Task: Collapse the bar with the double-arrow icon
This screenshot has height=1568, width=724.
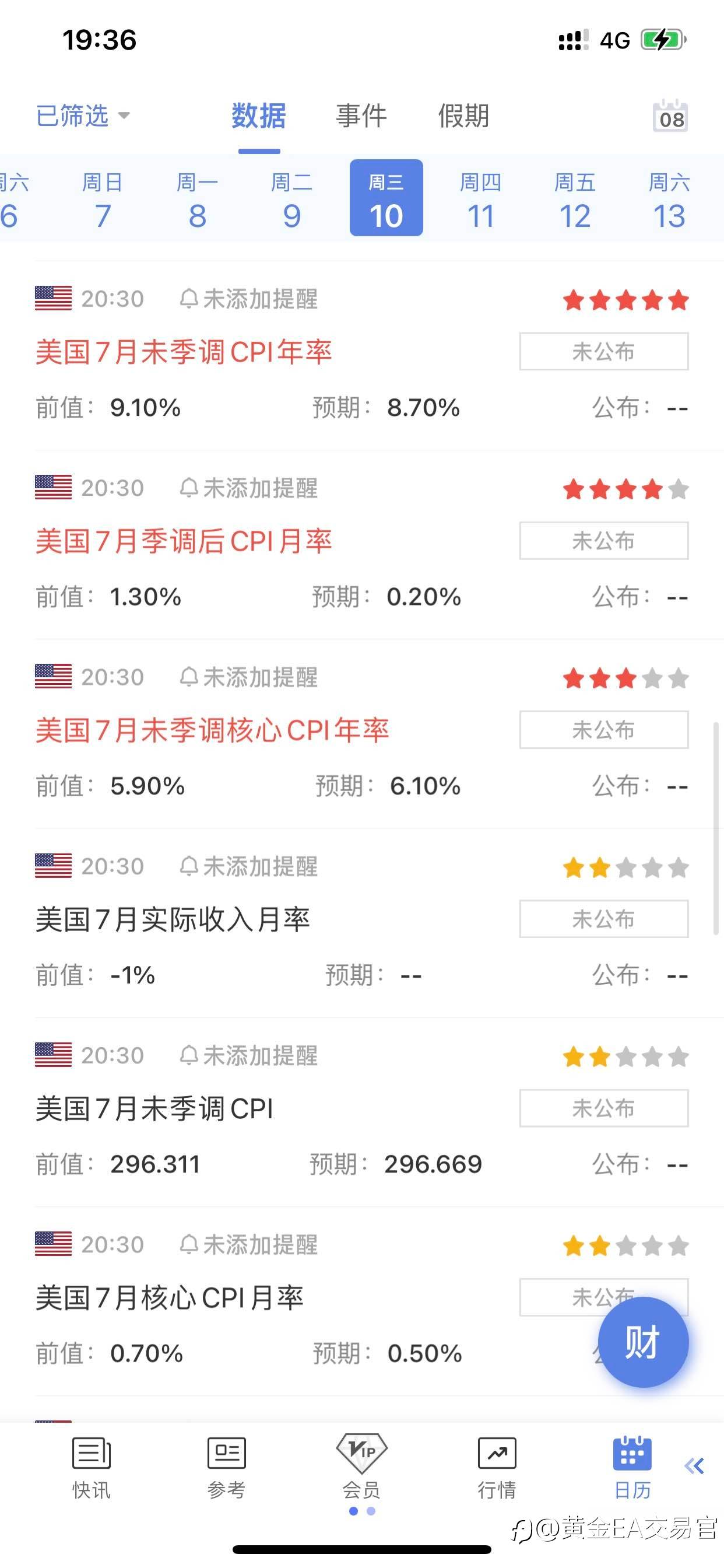Action: click(694, 1466)
